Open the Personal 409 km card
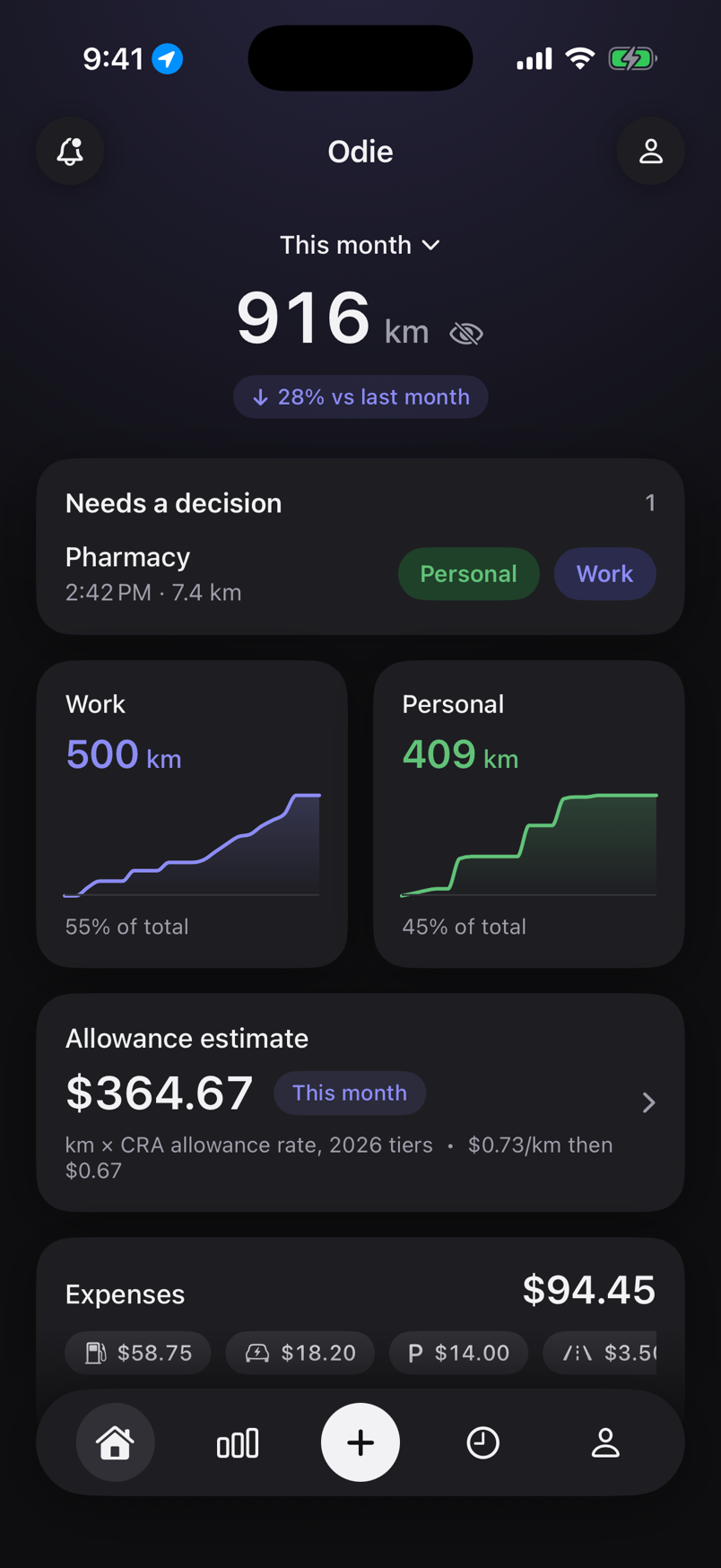Viewport: 721px width, 1568px height. coord(529,814)
